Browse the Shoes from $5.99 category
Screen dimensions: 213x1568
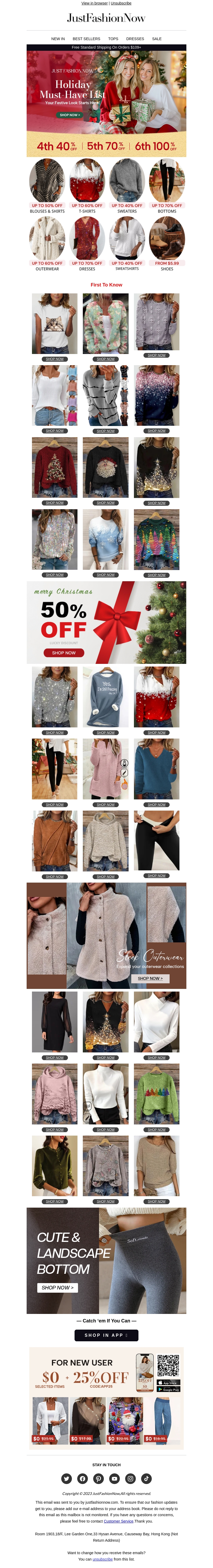click(x=167, y=241)
